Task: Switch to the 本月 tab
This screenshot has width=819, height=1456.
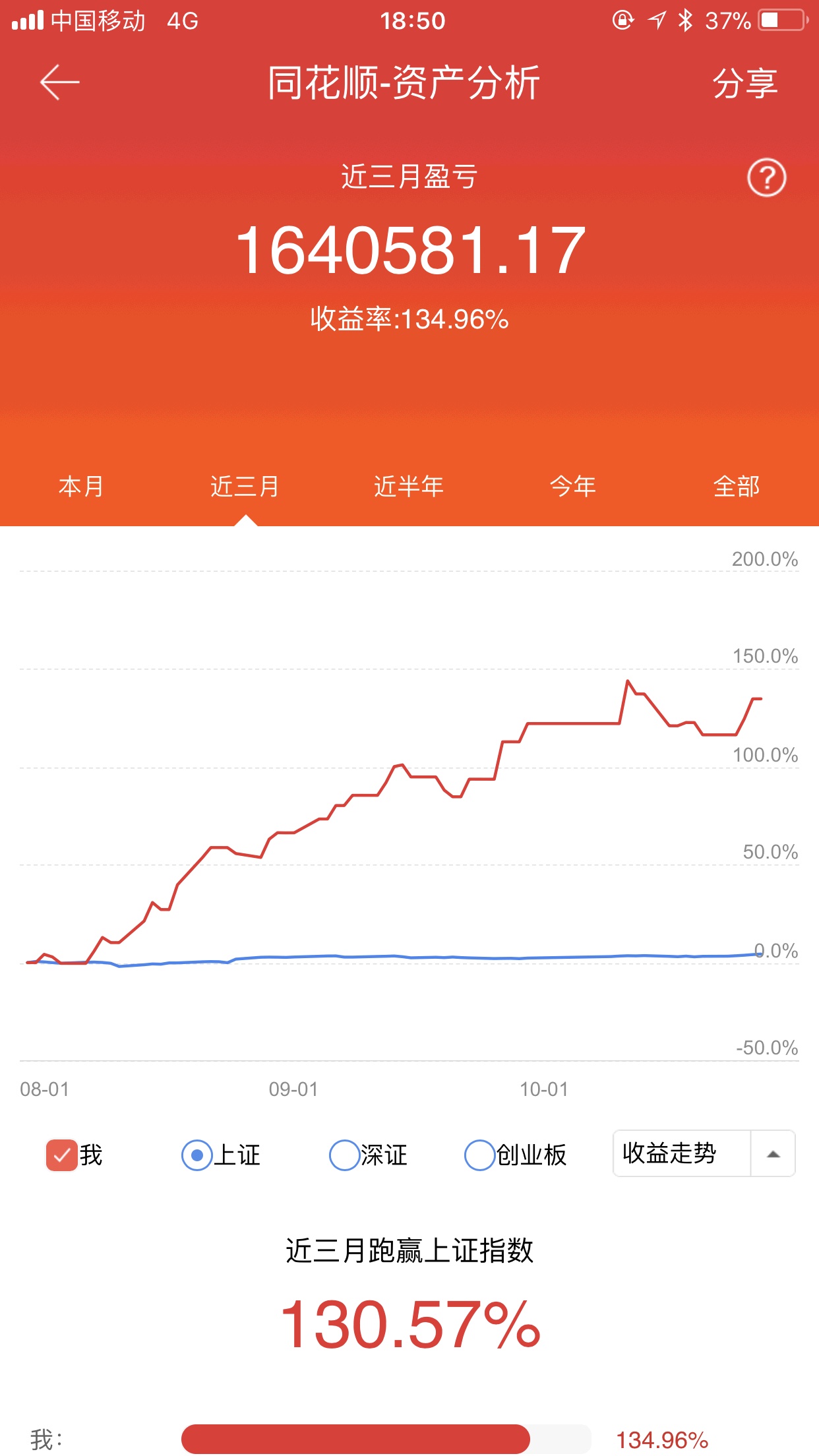Action: coord(81,487)
